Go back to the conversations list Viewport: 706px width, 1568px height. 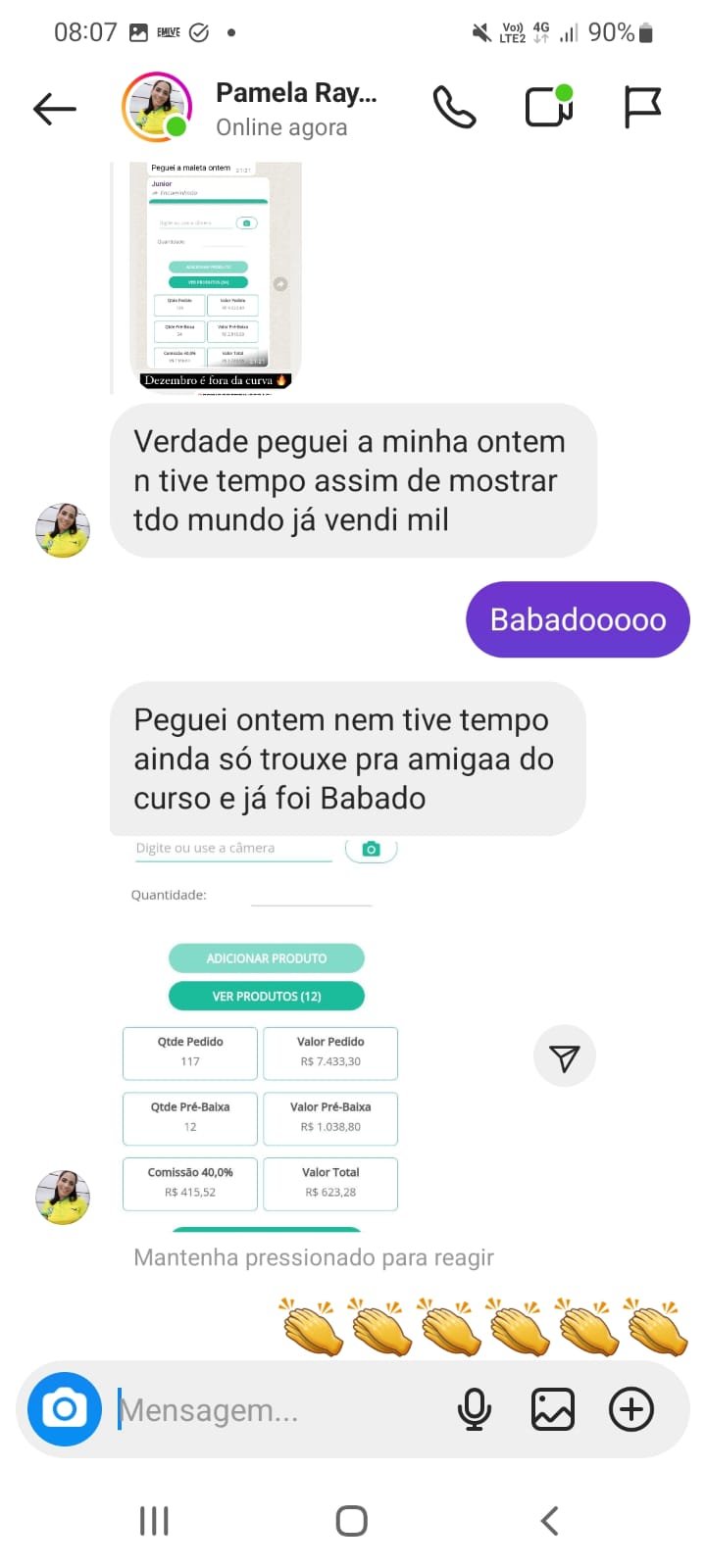(55, 109)
